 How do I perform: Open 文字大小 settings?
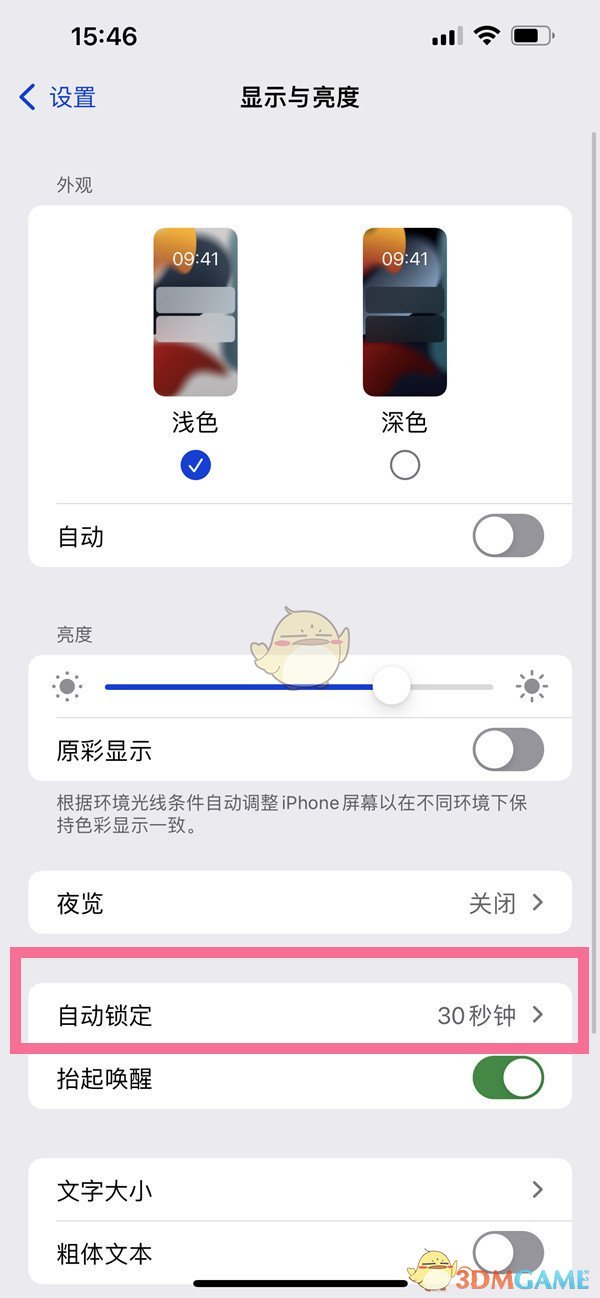pos(300,1190)
